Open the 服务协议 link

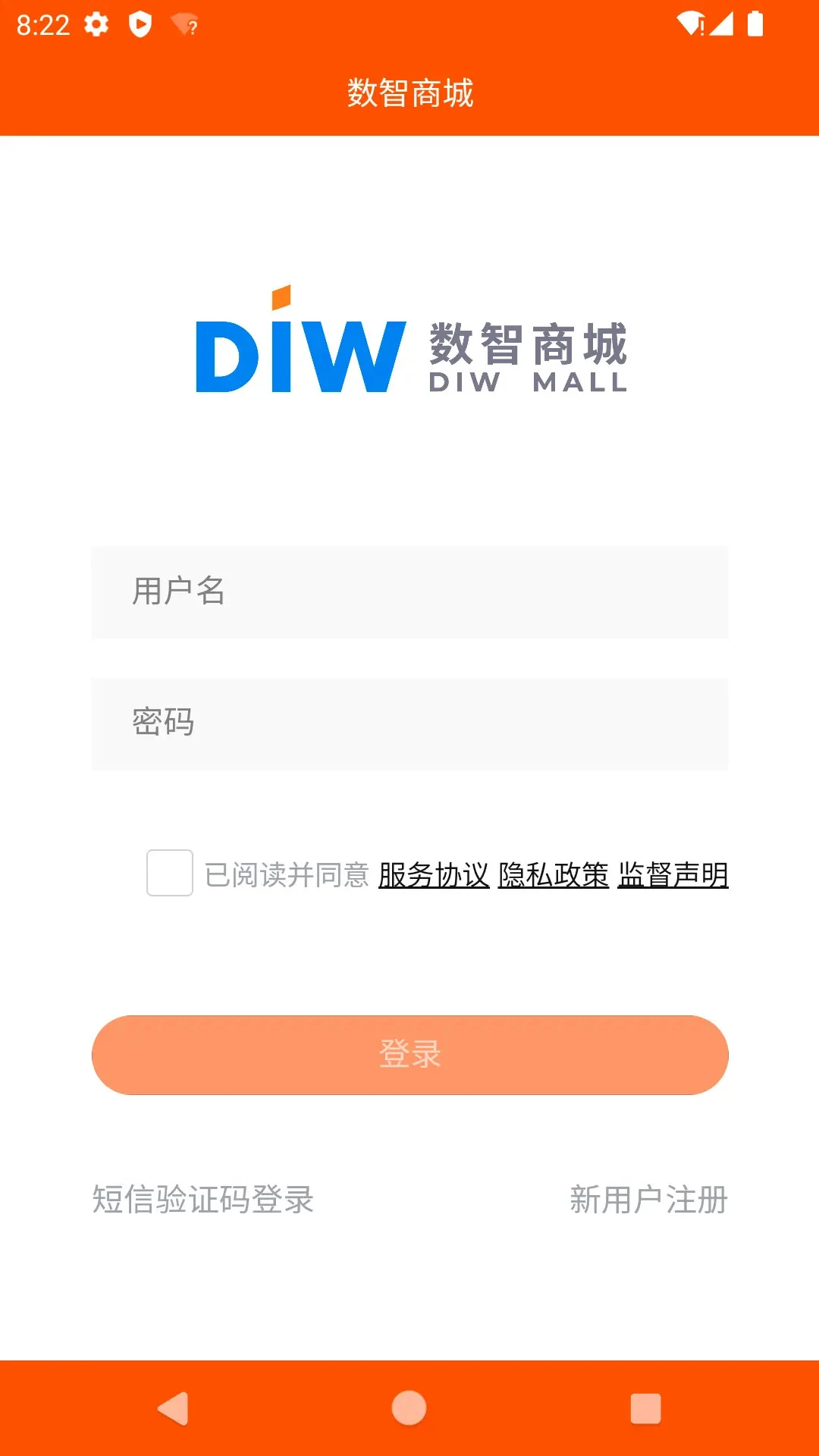click(434, 875)
